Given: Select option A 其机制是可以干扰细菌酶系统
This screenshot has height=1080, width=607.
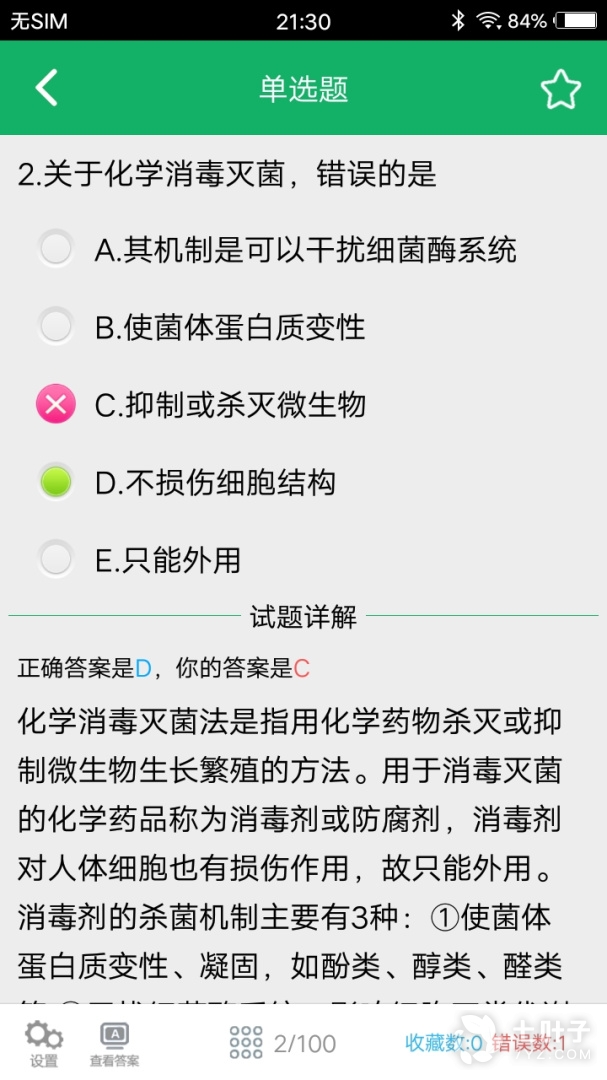Looking at the screenshot, I should click(x=56, y=248).
